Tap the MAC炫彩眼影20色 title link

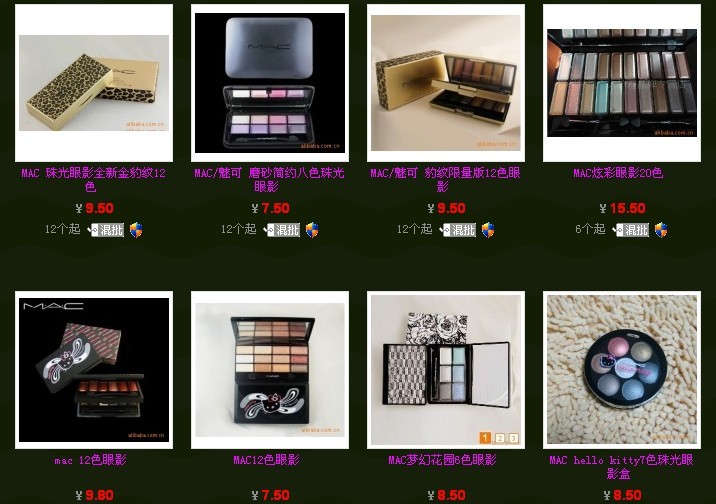[618, 173]
